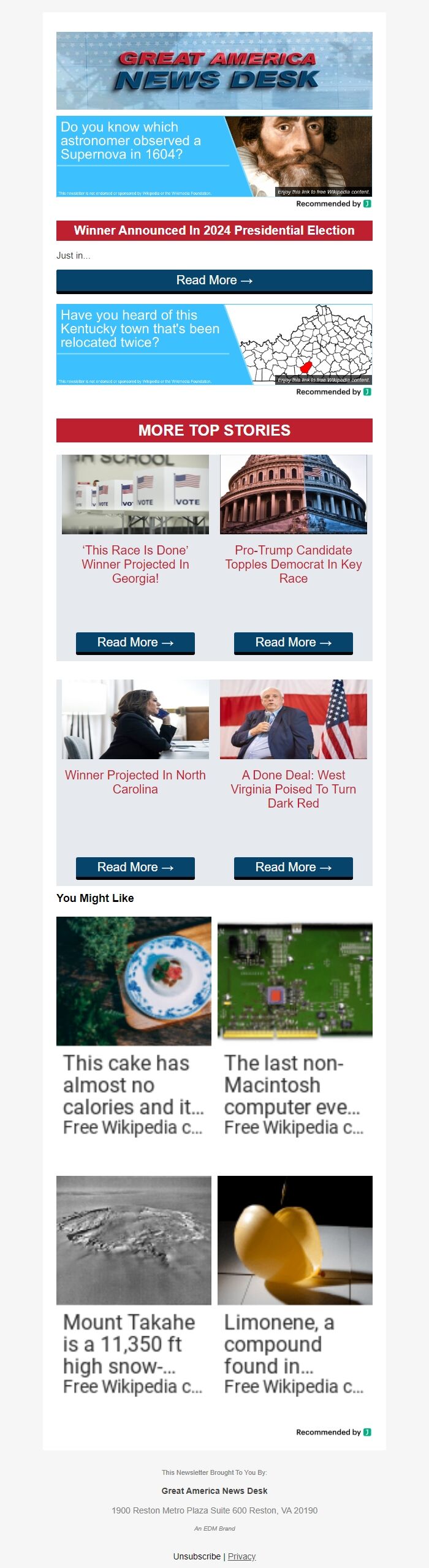Open the Limonene compound recommendation card
The image size is (429, 1568).
(x=295, y=1286)
